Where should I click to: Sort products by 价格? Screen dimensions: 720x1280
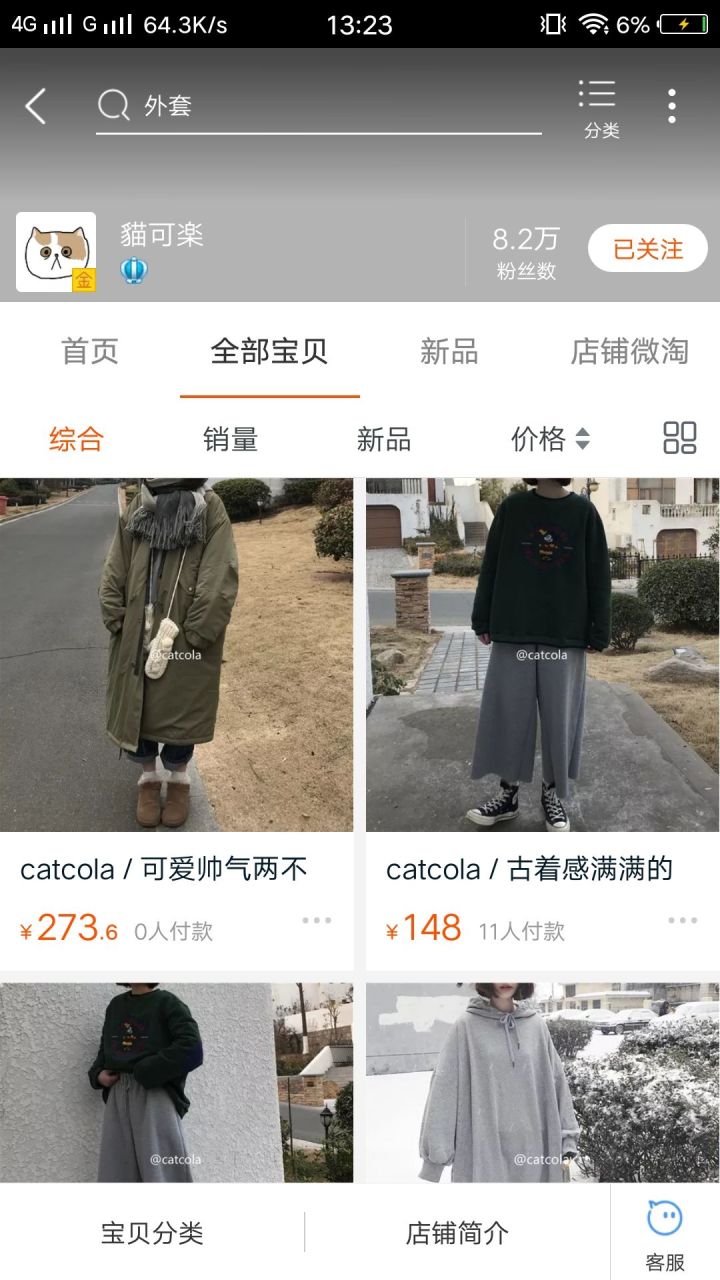(x=550, y=439)
